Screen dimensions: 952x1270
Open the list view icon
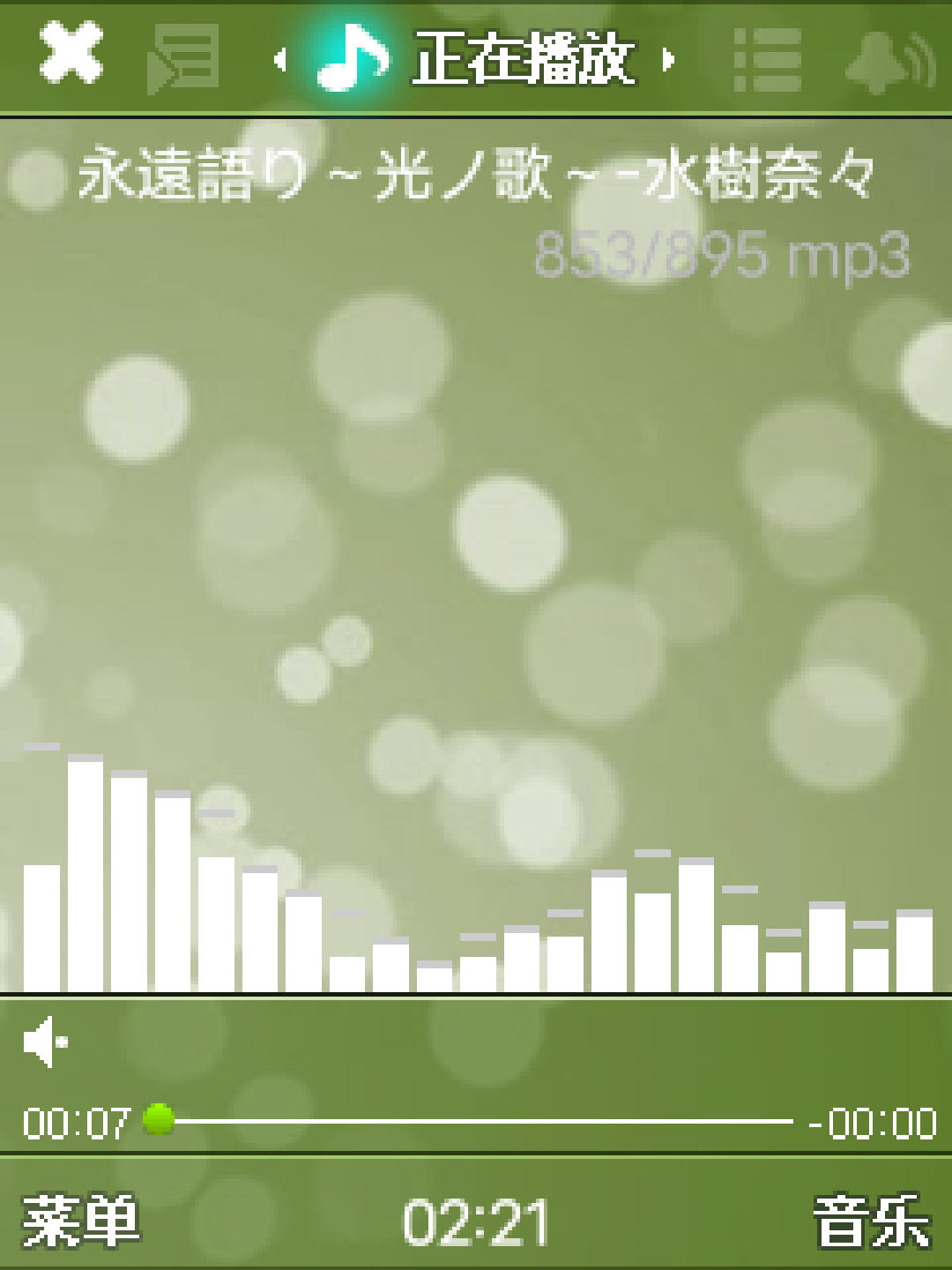click(767, 60)
